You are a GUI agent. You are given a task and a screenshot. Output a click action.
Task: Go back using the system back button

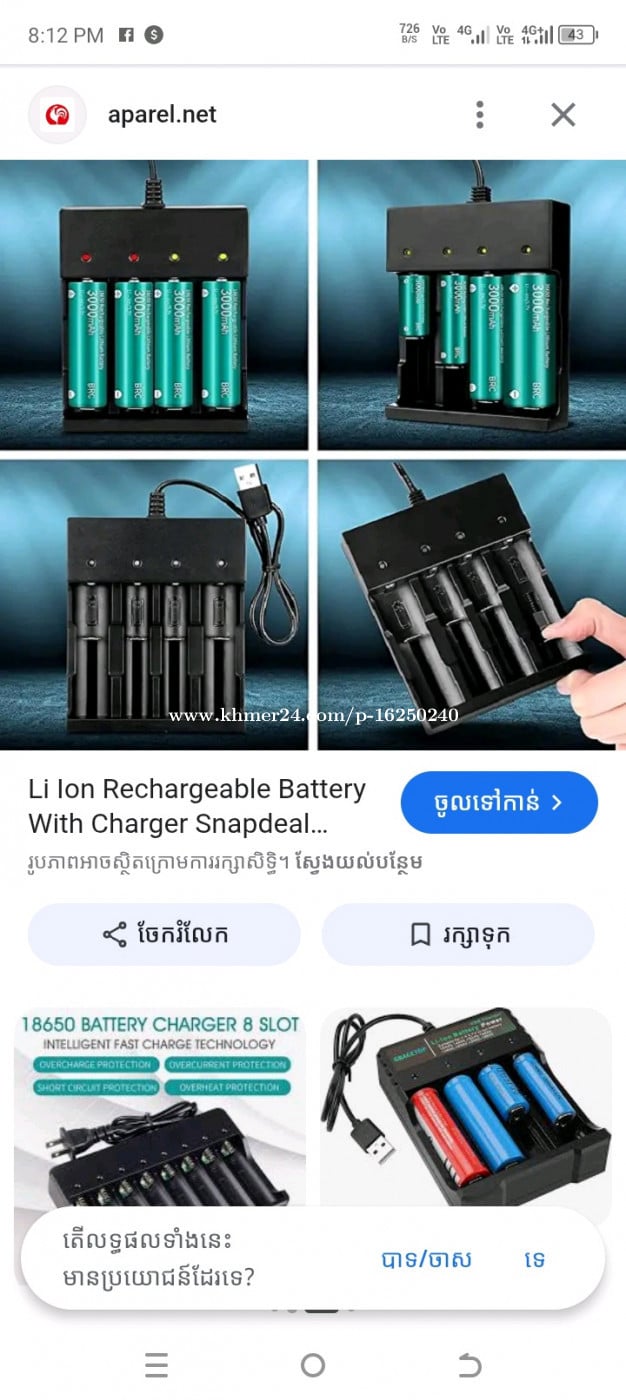(469, 1365)
